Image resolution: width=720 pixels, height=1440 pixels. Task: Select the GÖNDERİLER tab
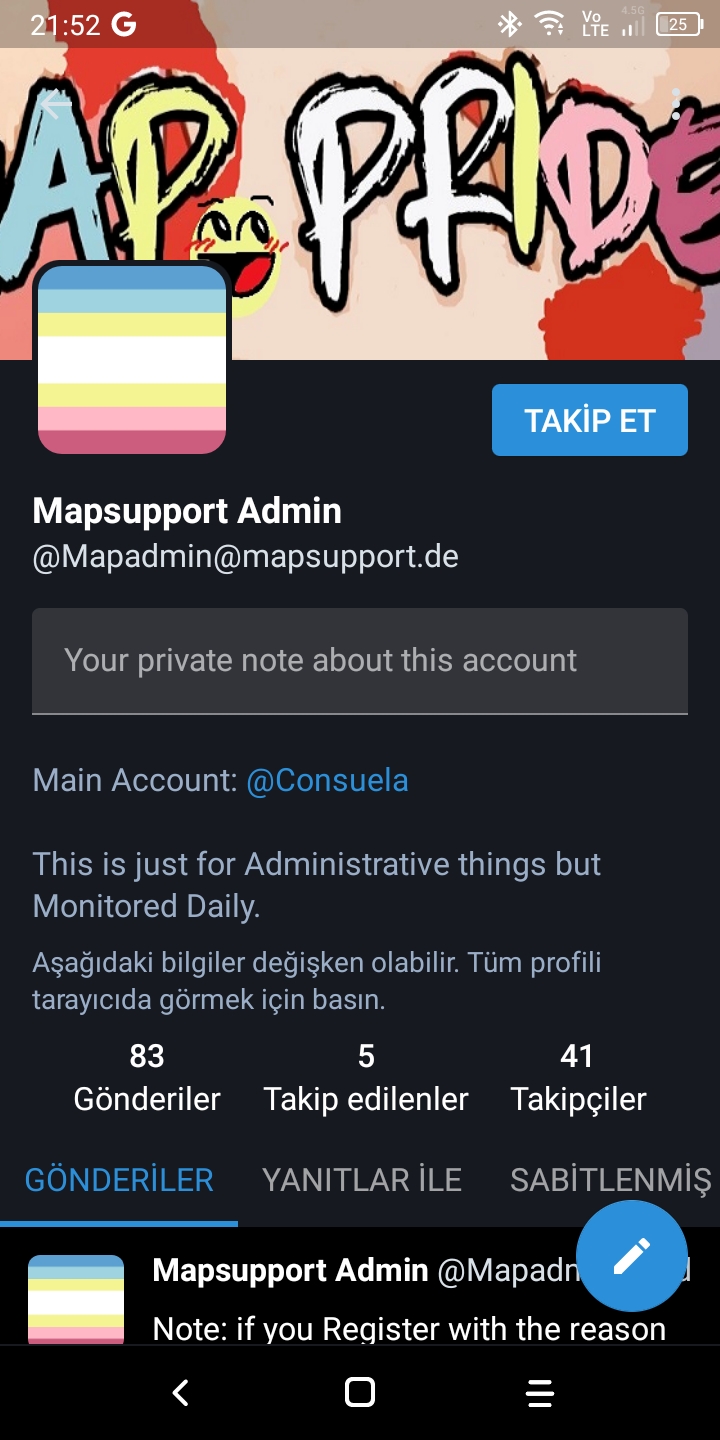119,1180
